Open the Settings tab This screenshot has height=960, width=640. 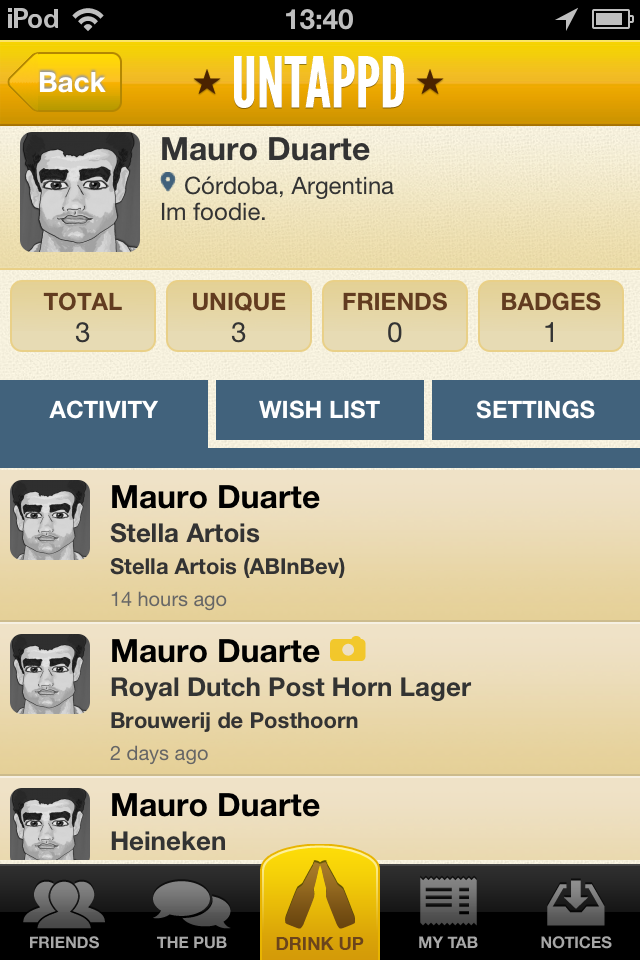click(535, 410)
